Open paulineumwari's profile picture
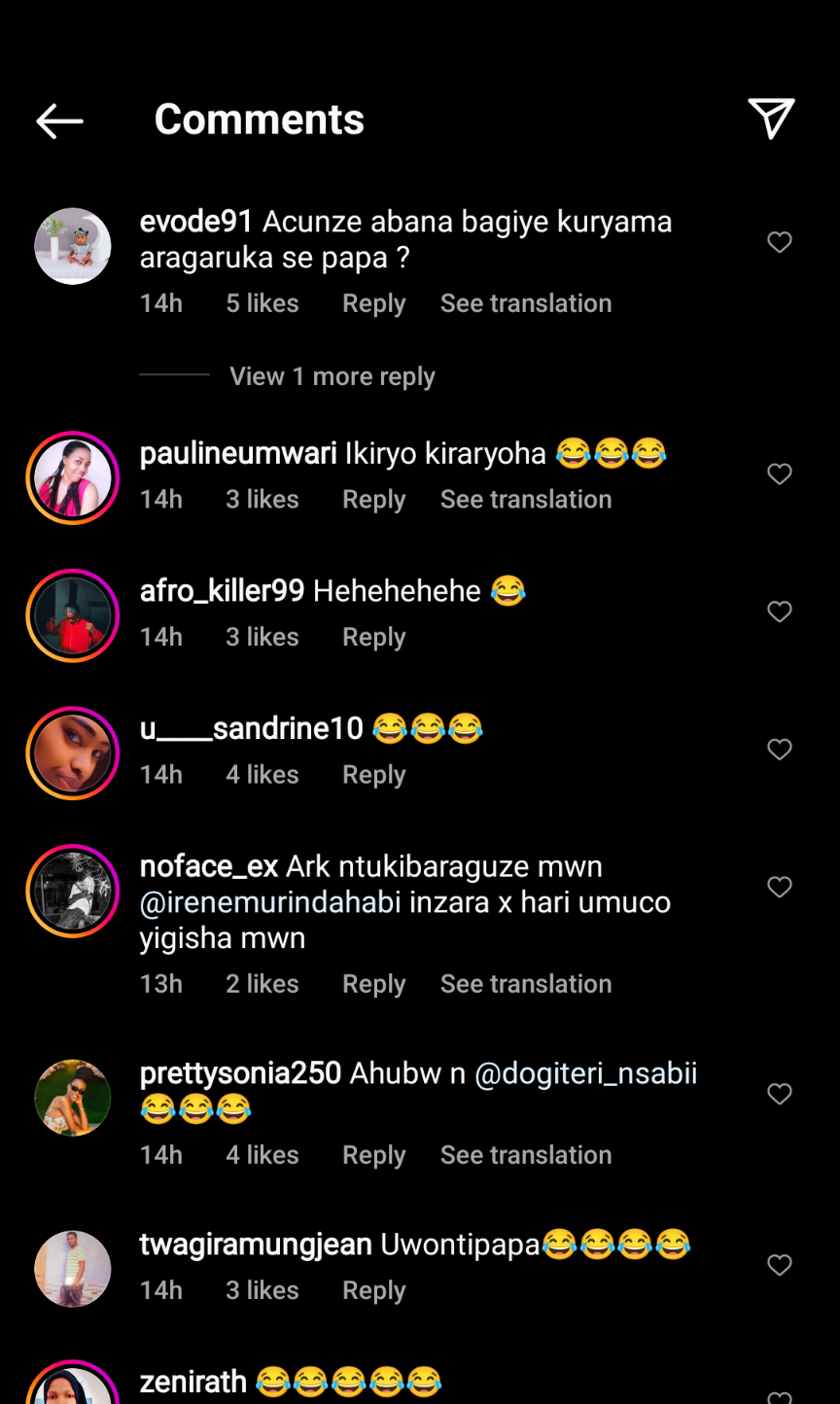Image resolution: width=840 pixels, height=1404 pixels. [73, 477]
